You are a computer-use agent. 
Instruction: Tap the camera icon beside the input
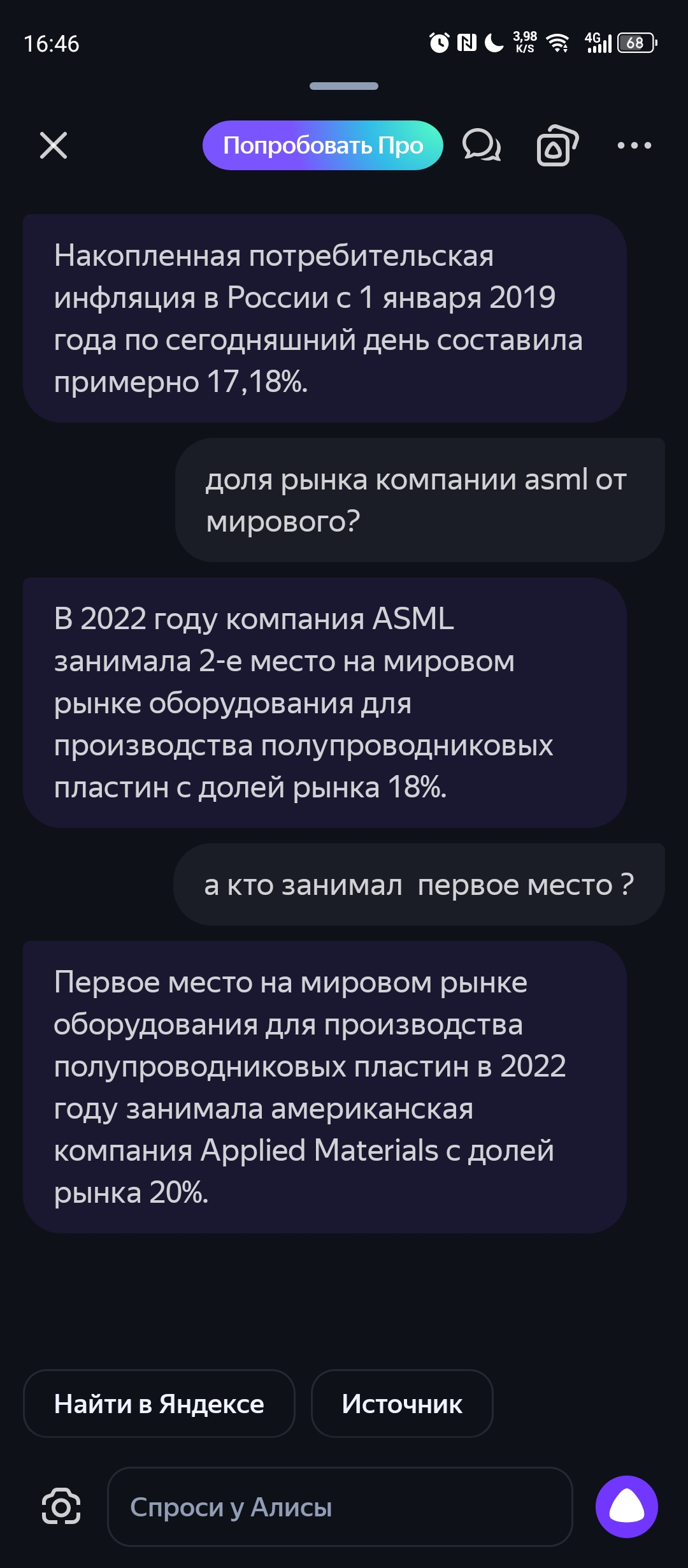(61, 1507)
